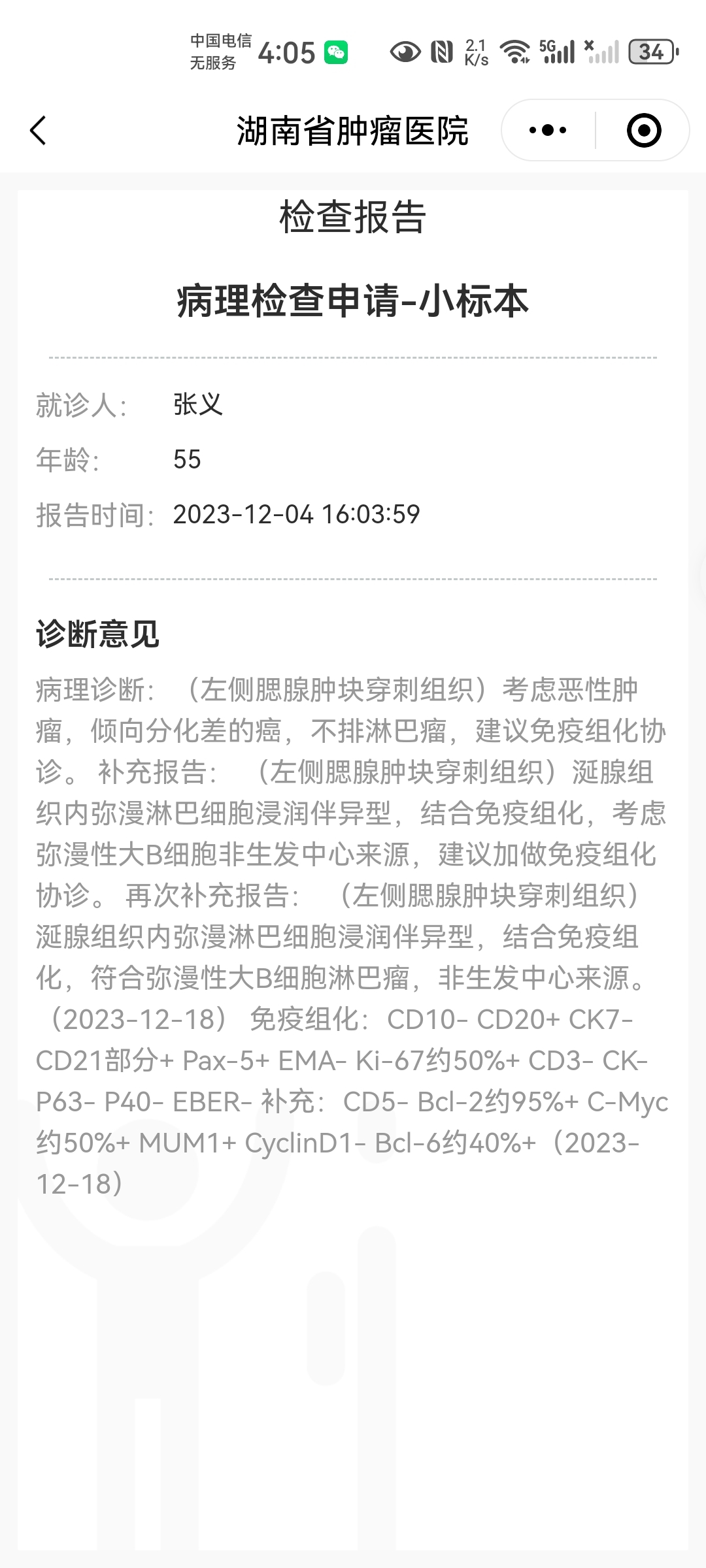Go back from the report page
This screenshot has width=706, height=1568.
[x=39, y=131]
